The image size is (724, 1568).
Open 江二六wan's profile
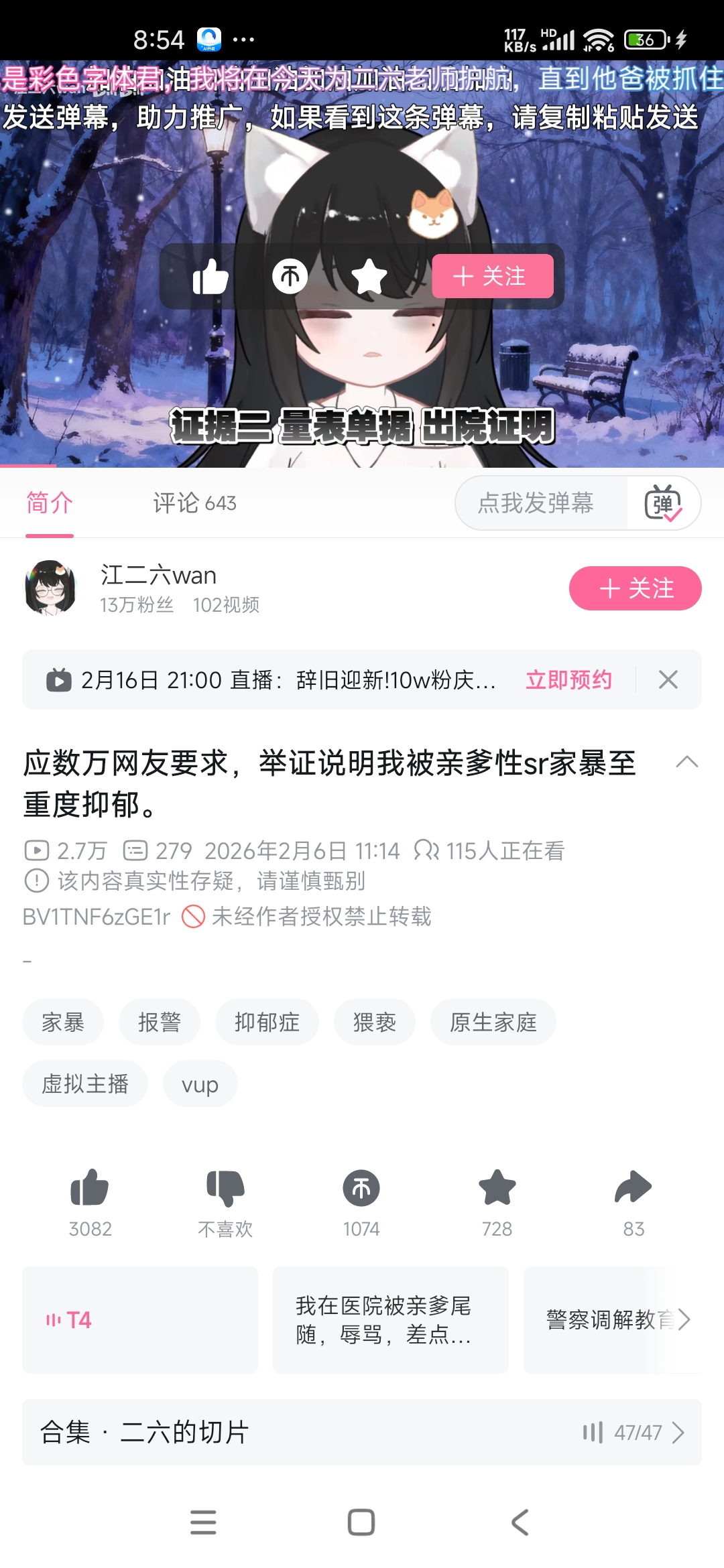tap(51, 588)
